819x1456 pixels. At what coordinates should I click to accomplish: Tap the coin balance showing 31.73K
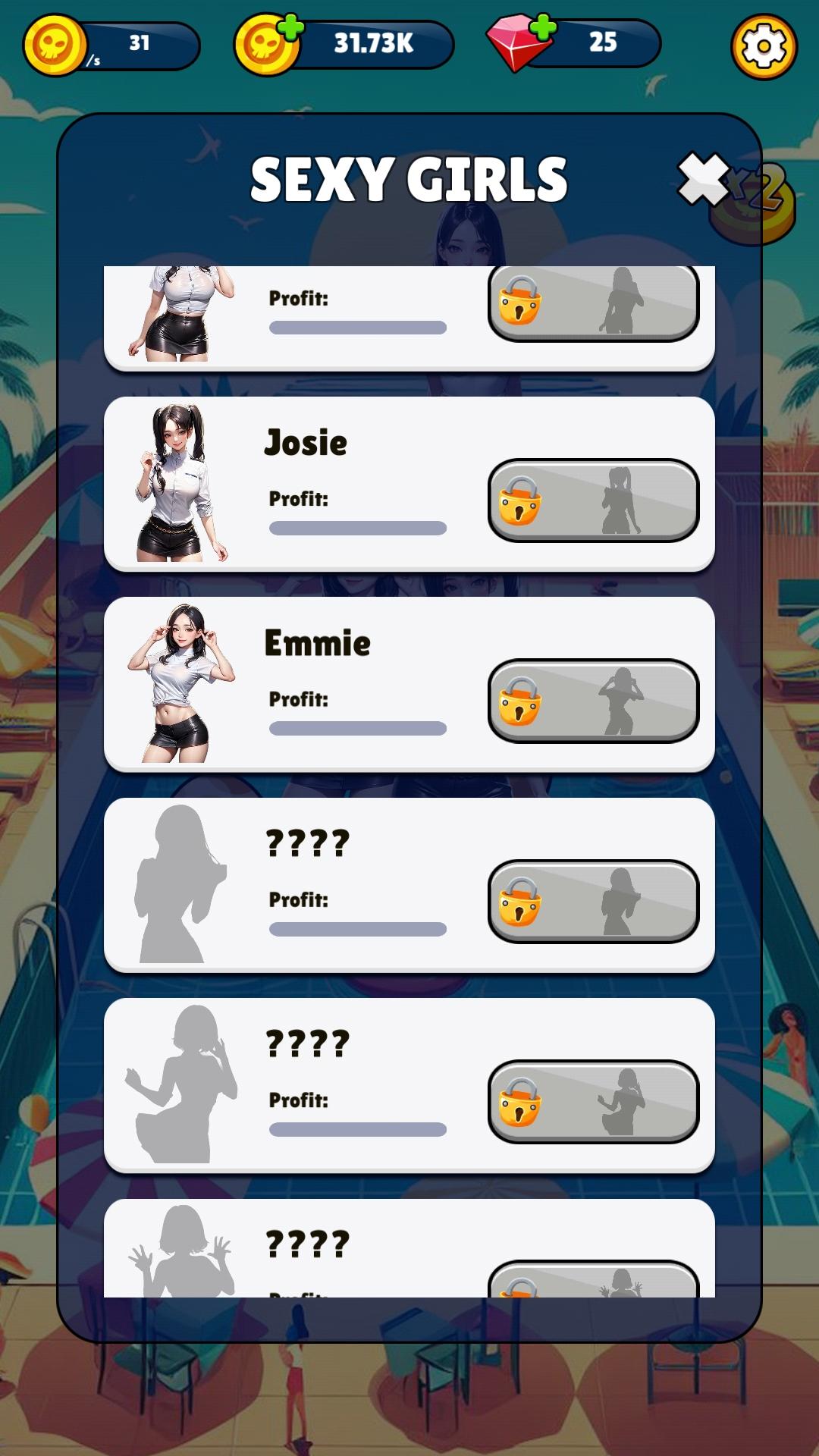tap(373, 42)
